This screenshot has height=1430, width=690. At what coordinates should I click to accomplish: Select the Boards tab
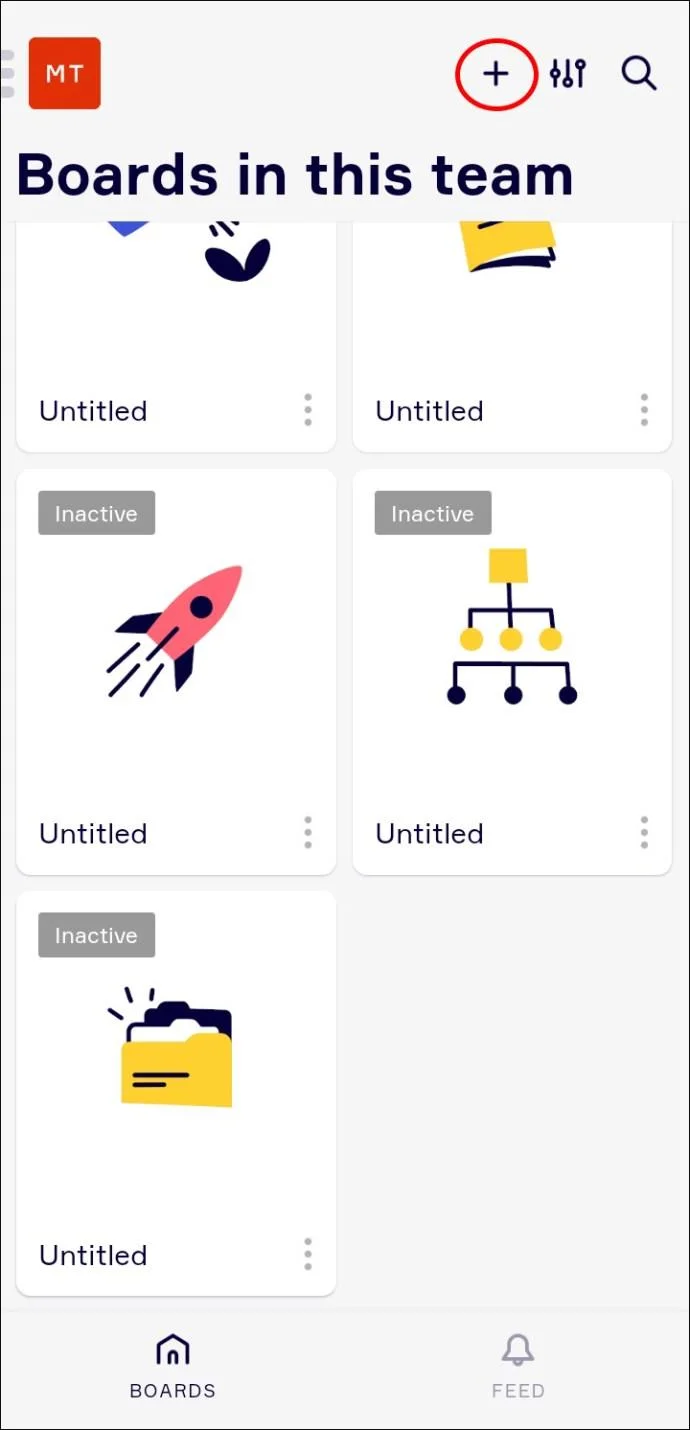click(x=173, y=1366)
